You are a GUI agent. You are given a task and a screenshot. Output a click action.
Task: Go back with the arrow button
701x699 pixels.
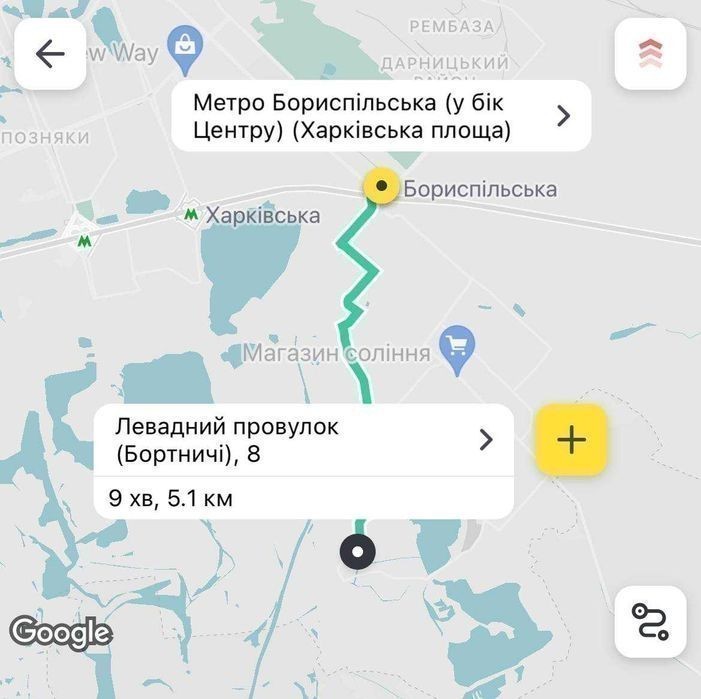(x=50, y=54)
